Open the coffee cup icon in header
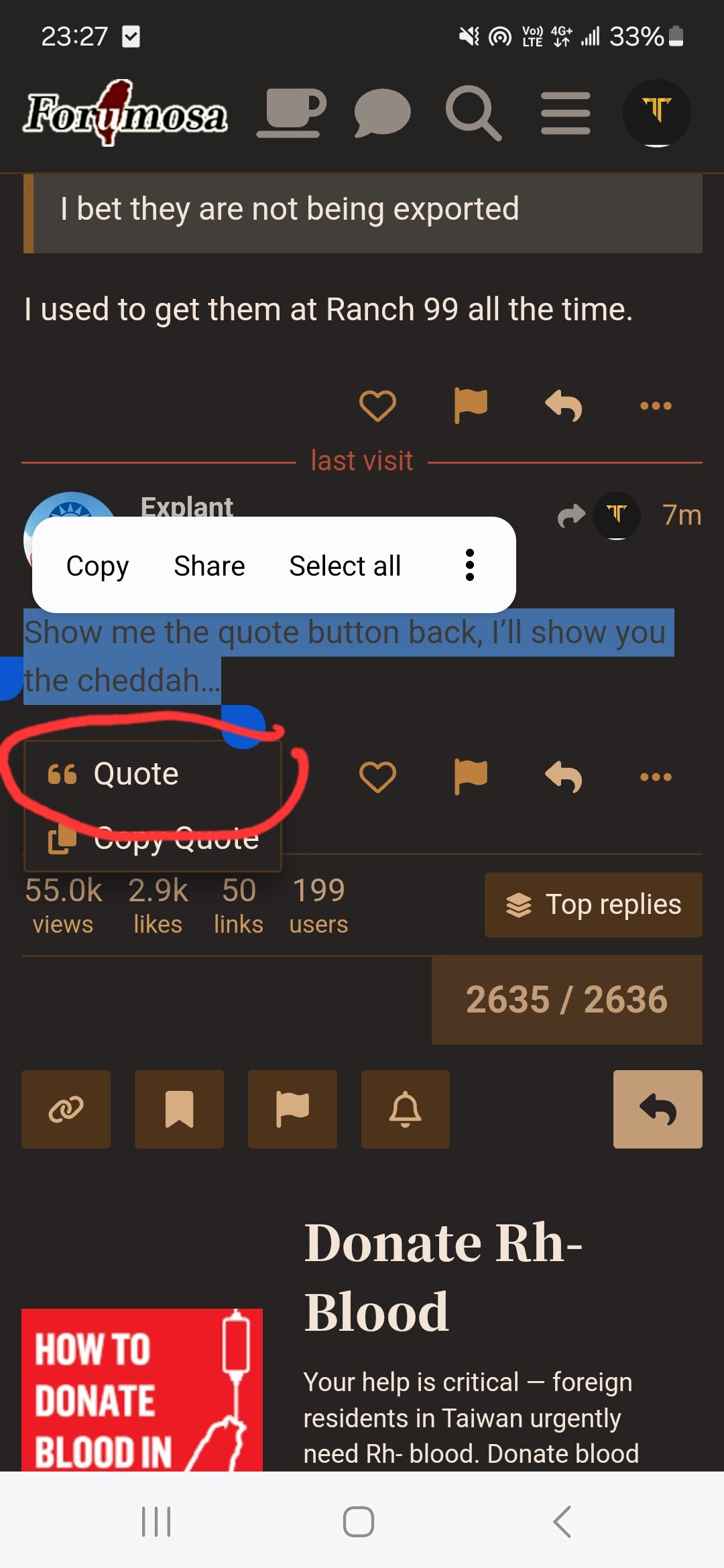This screenshot has width=724, height=1568. click(x=291, y=113)
